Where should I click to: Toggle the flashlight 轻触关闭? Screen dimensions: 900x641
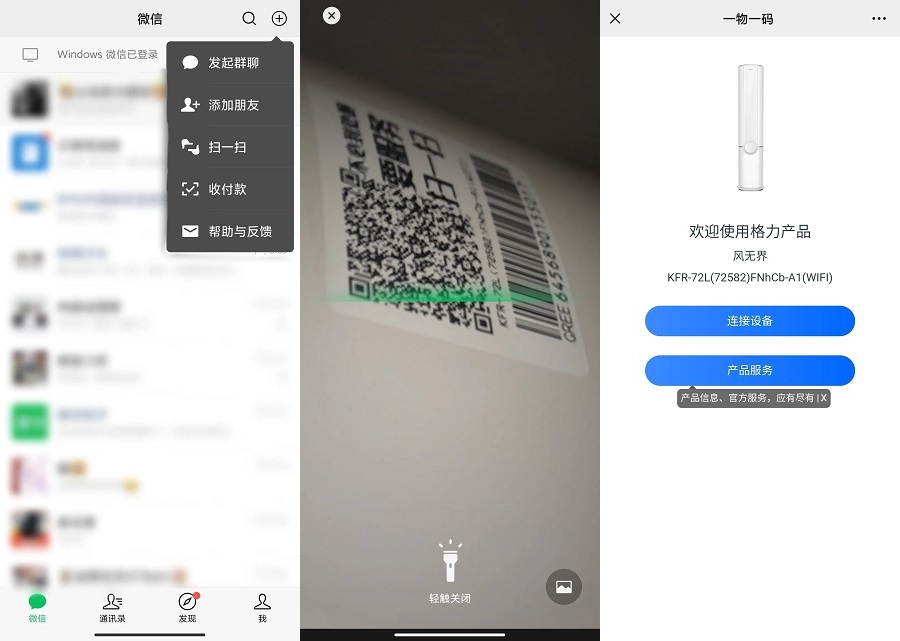(x=450, y=572)
